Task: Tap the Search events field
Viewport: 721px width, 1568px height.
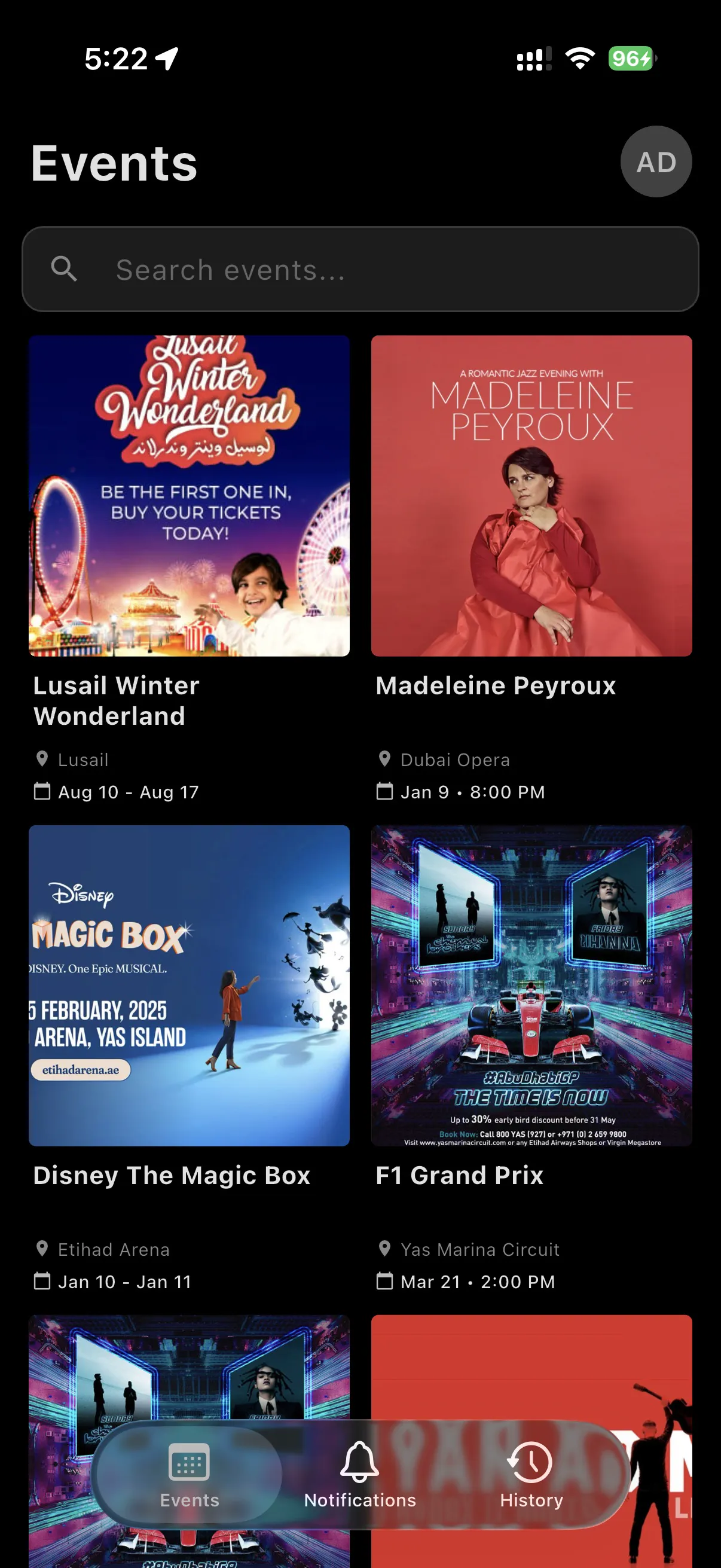Action: (x=360, y=270)
